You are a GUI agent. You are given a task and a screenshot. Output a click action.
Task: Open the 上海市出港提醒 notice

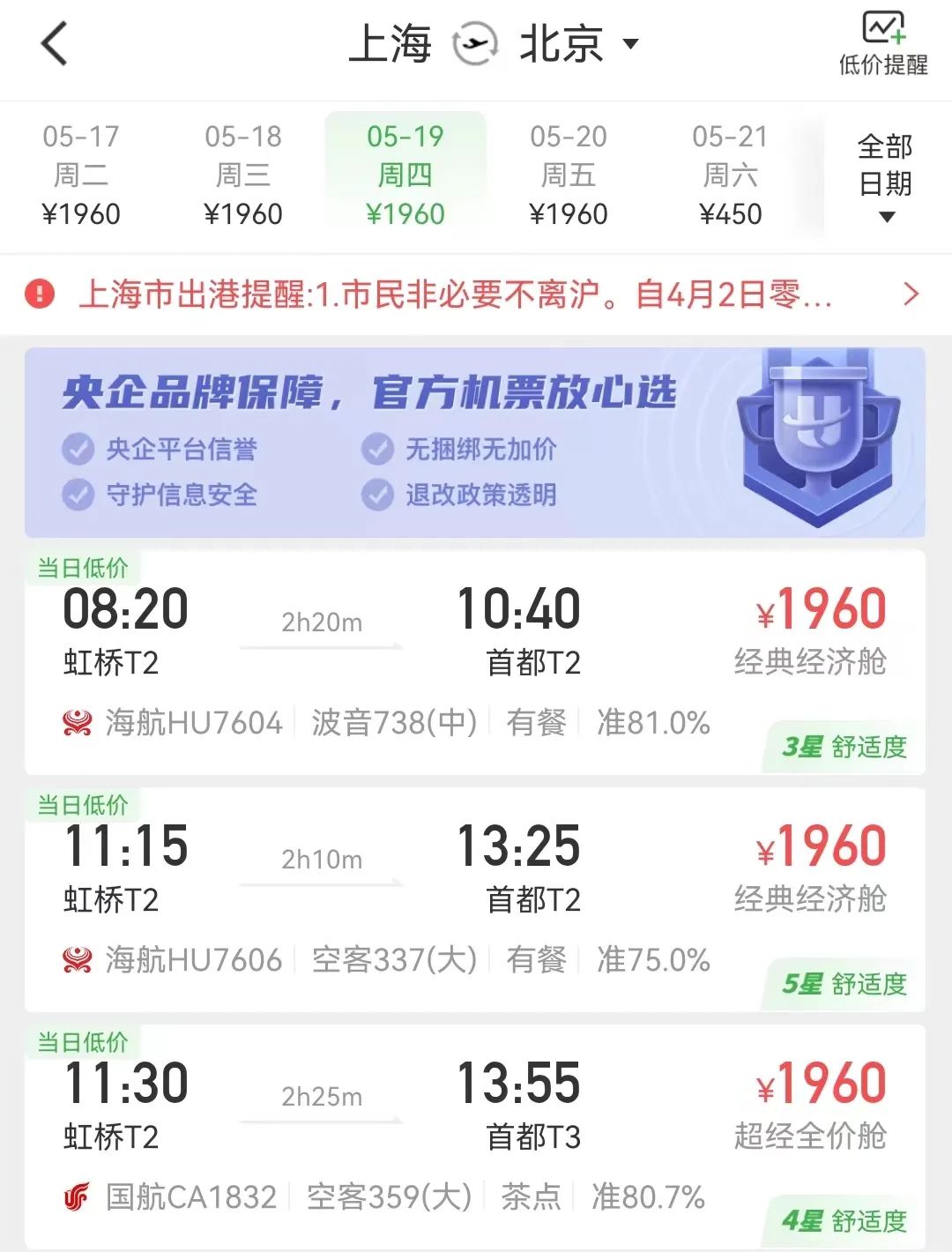474,294
